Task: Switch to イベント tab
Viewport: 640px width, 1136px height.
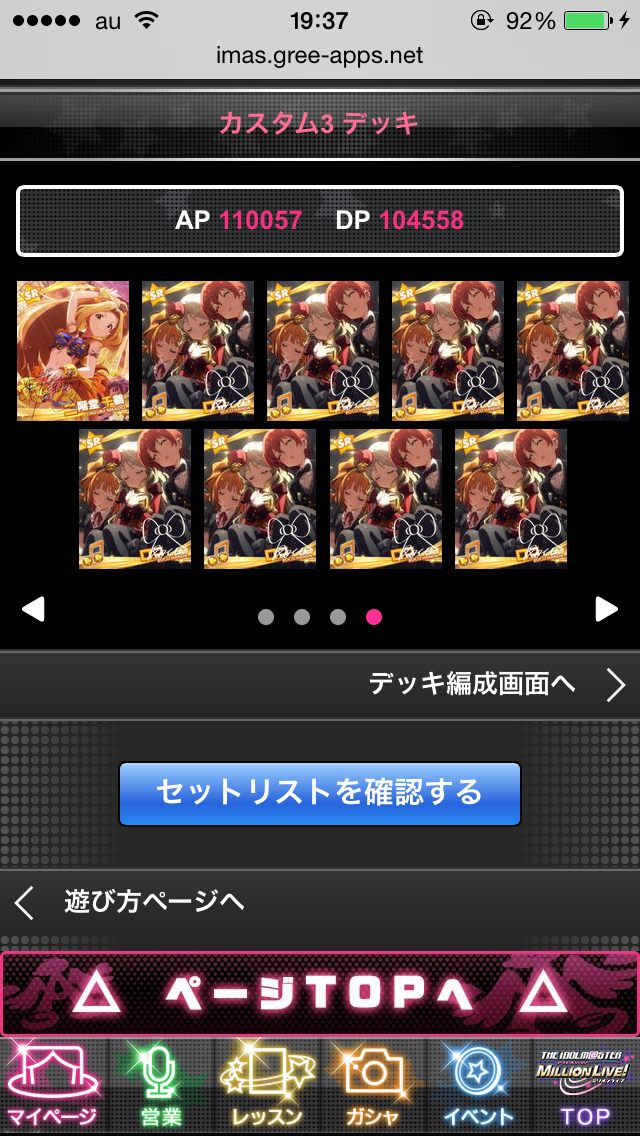Action: [x=478, y=1085]
